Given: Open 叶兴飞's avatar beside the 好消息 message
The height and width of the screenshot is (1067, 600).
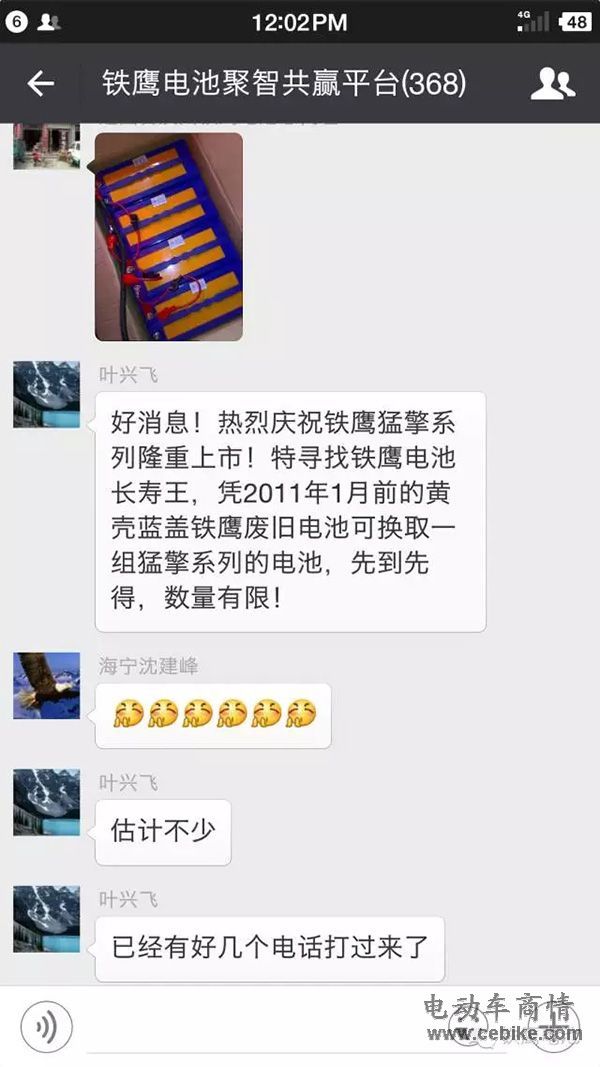Looking at the screenshot, I should click(46, 395).
